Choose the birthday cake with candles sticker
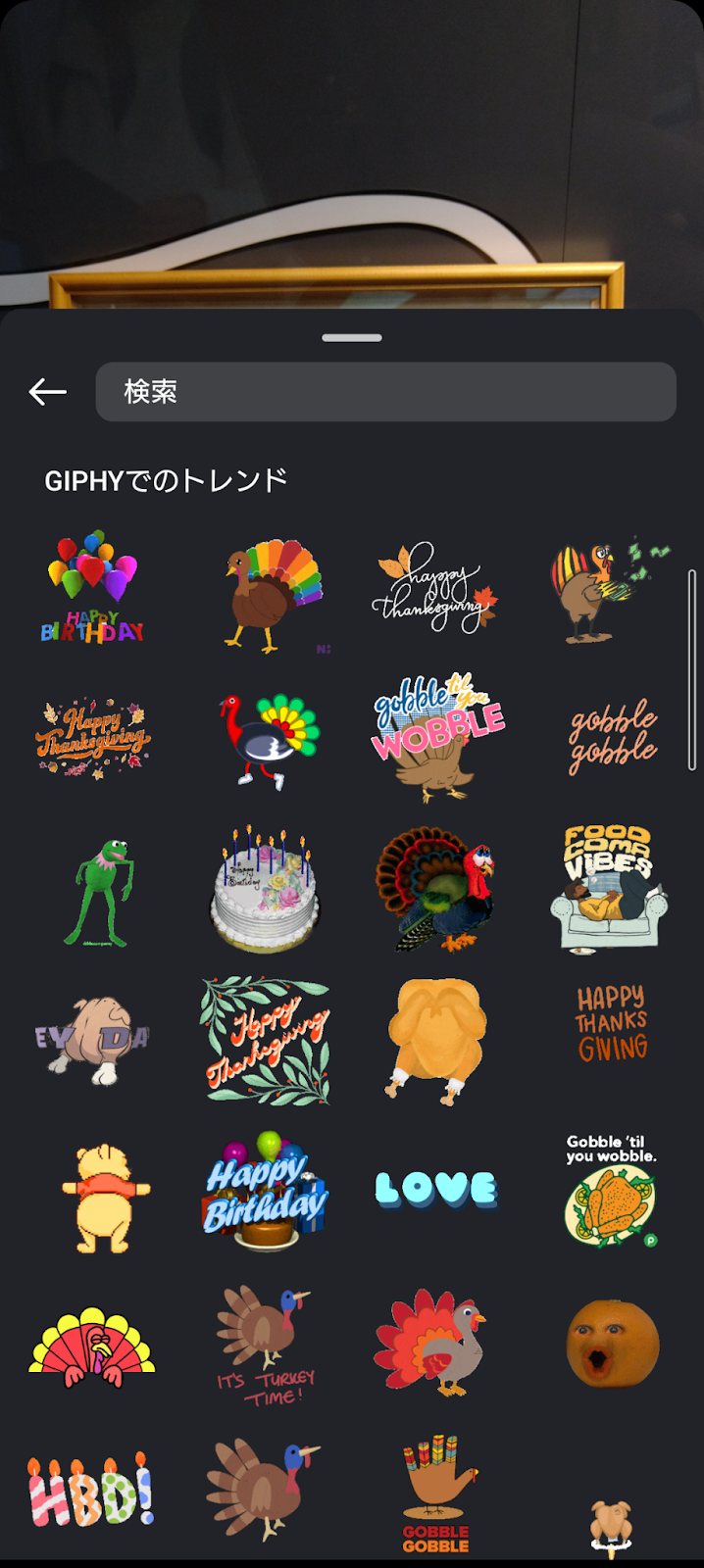Image resolution: width=704 pixels, height=1568 pixels. [264, 890]
